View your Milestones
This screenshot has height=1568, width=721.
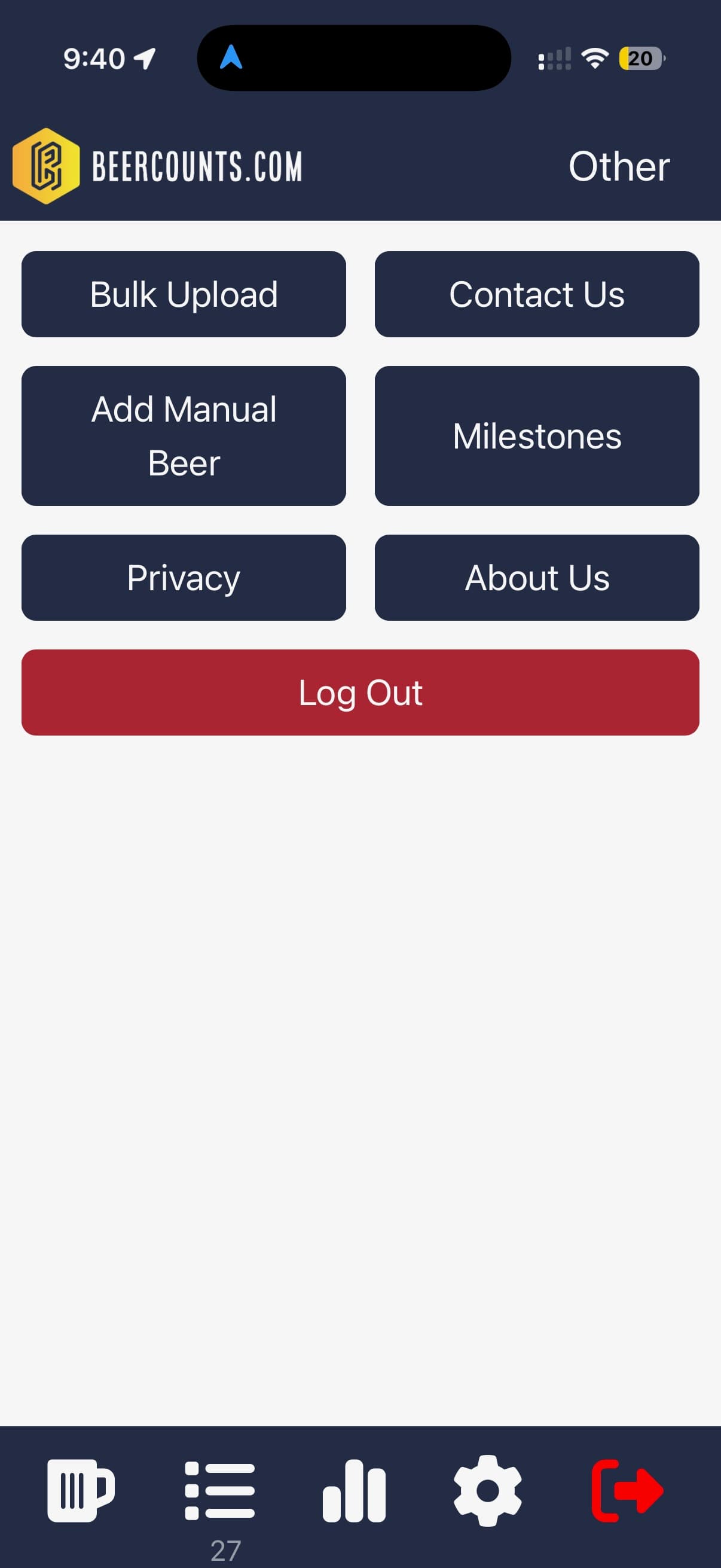pyautogui.click(x=537, y=435)
